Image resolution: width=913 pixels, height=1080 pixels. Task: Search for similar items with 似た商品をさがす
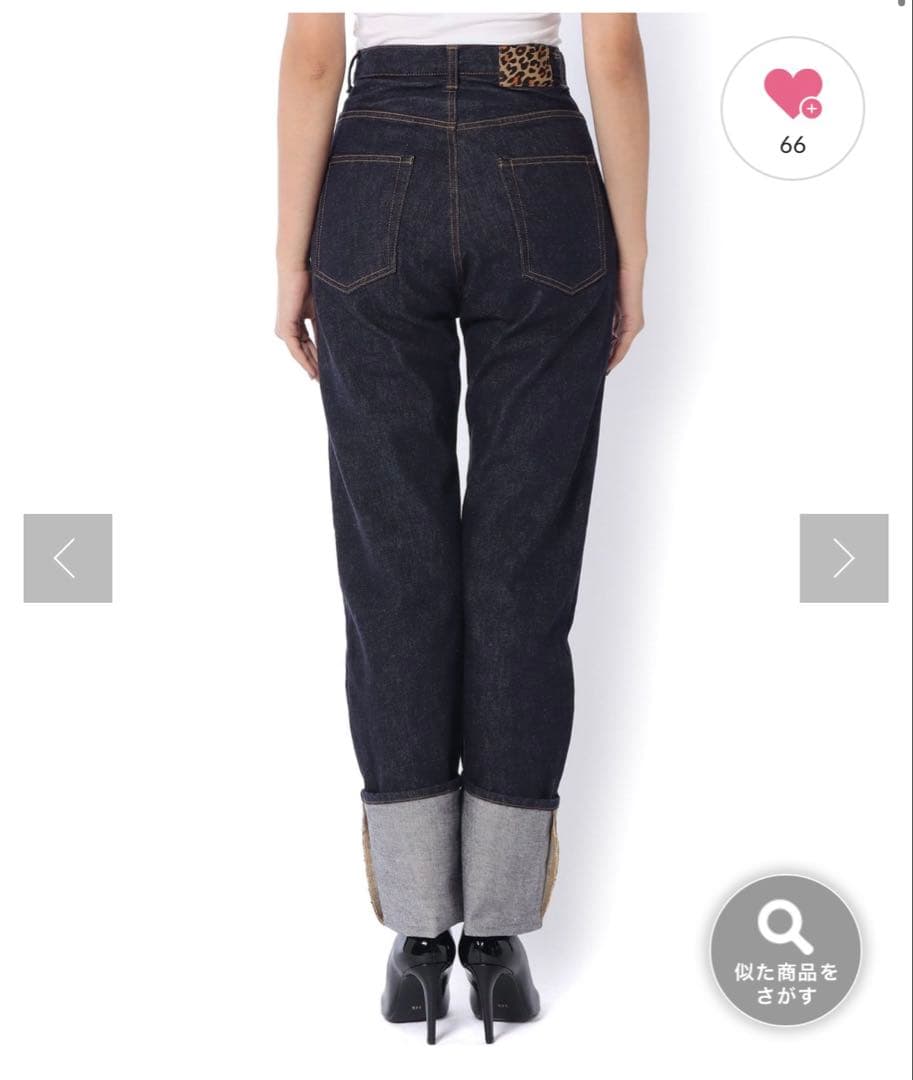pos(785,949)
